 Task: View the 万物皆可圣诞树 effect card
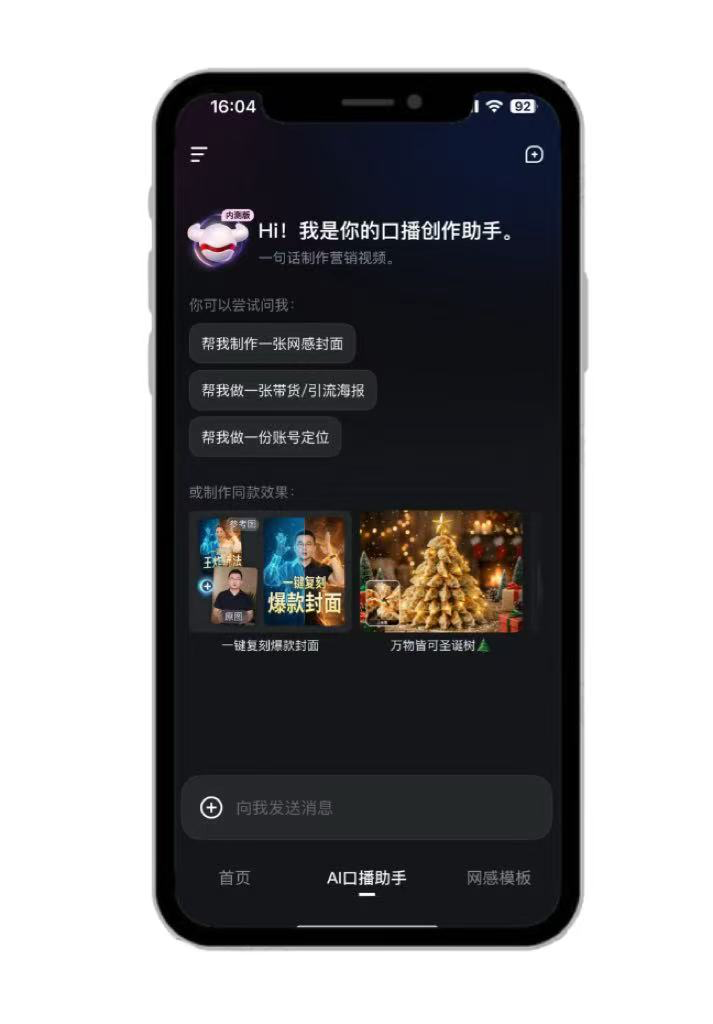point(441,572)
